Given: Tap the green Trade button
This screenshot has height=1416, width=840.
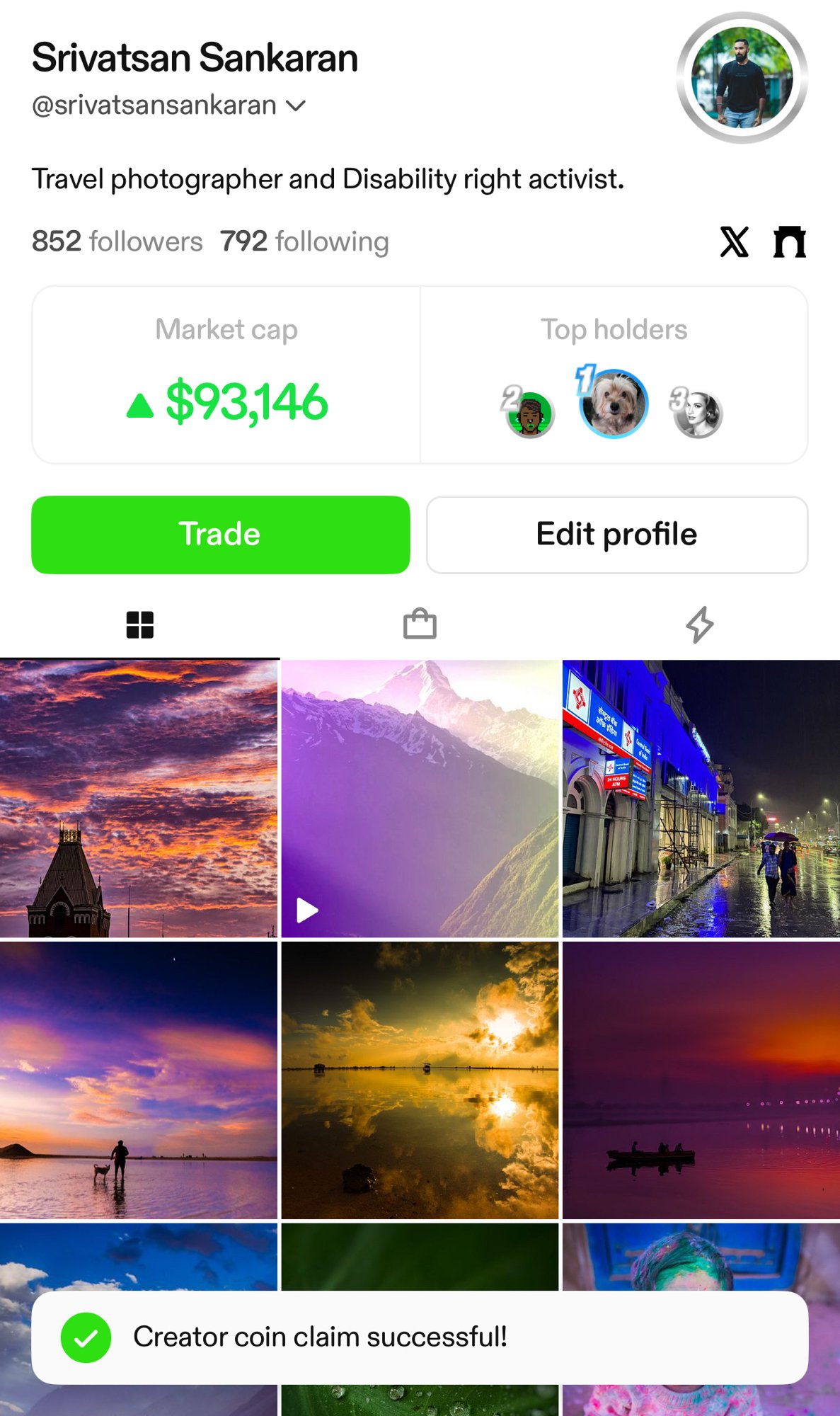Looking at the screenshot, I should pyautogui.click(x=220, y=535).
